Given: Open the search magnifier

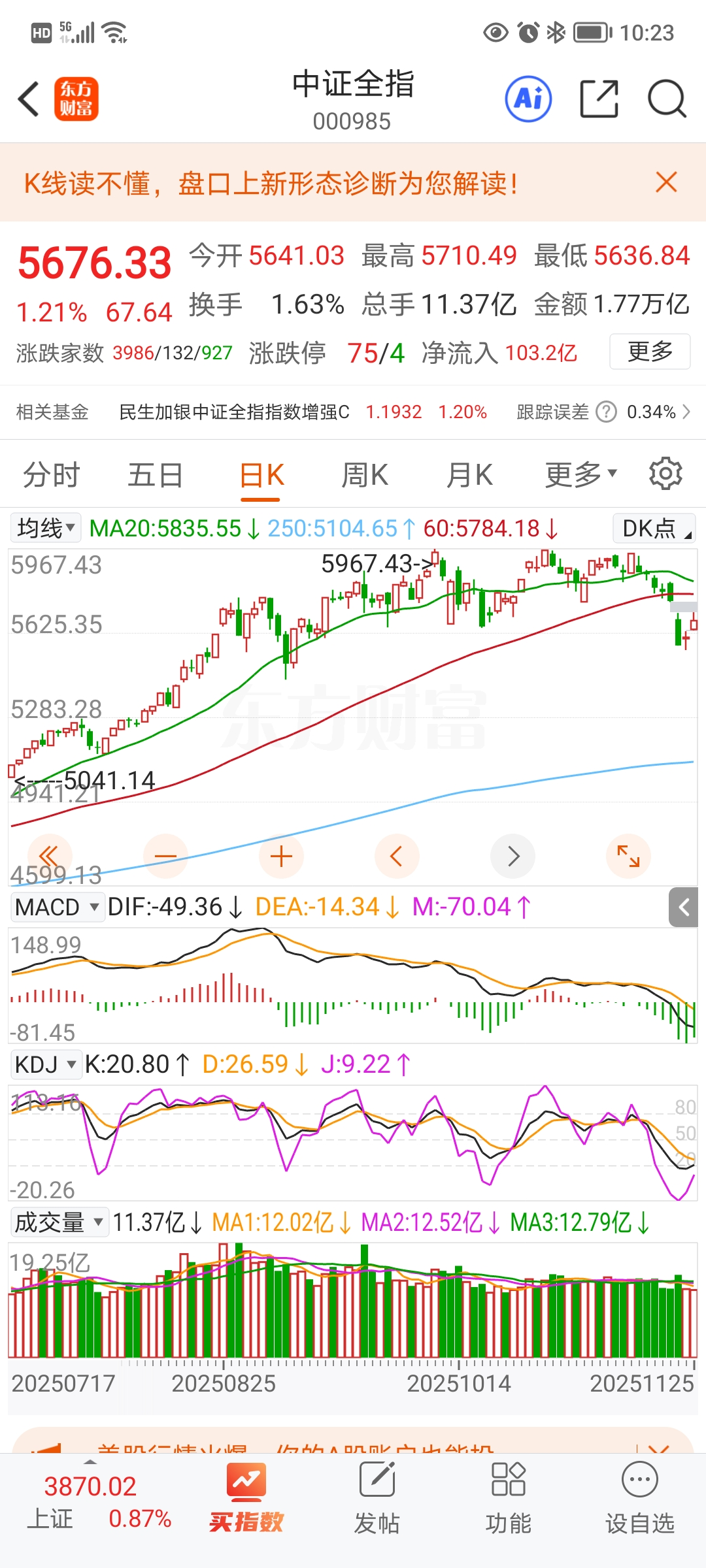Looking at the screenshot, I should click(x=666, y=99).
